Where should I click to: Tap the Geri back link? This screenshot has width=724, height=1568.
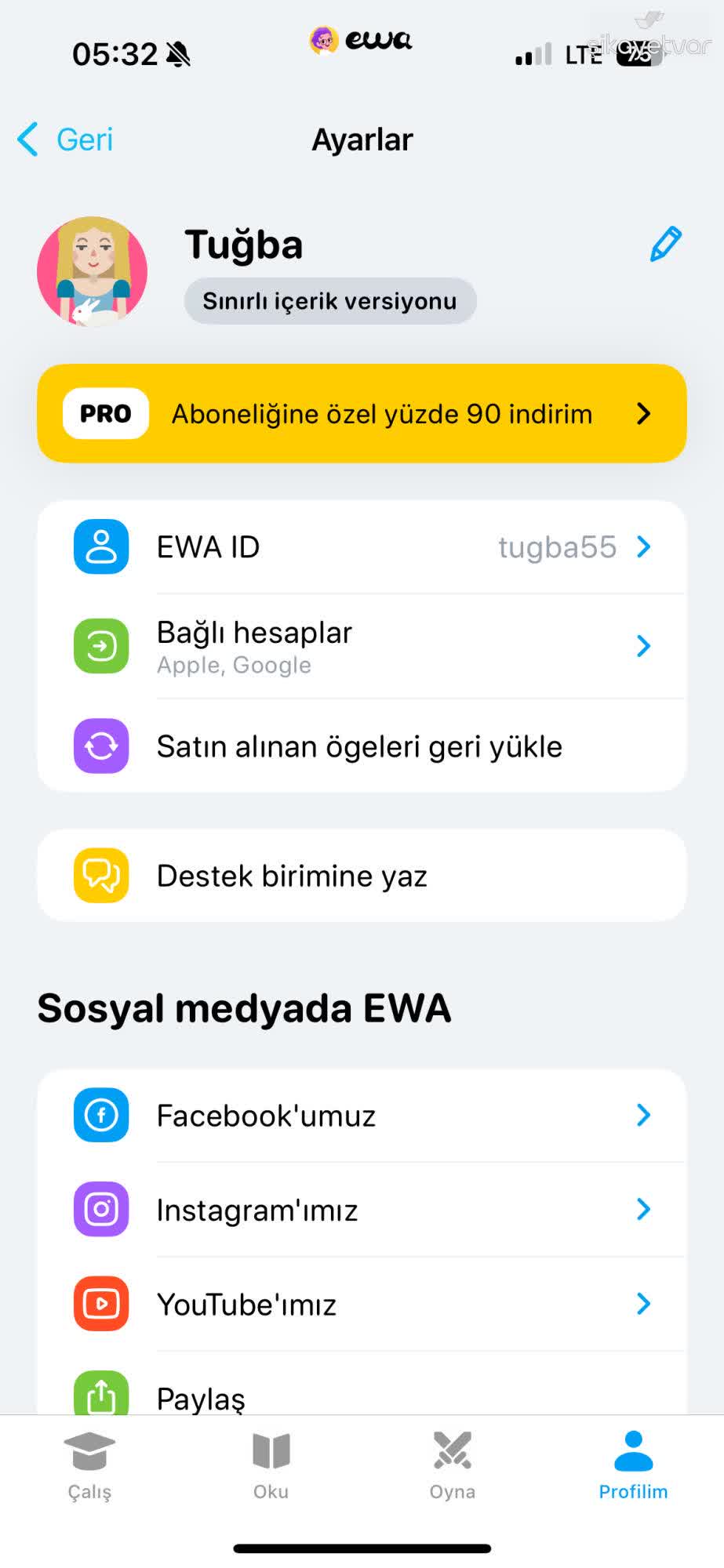[65, 139]
